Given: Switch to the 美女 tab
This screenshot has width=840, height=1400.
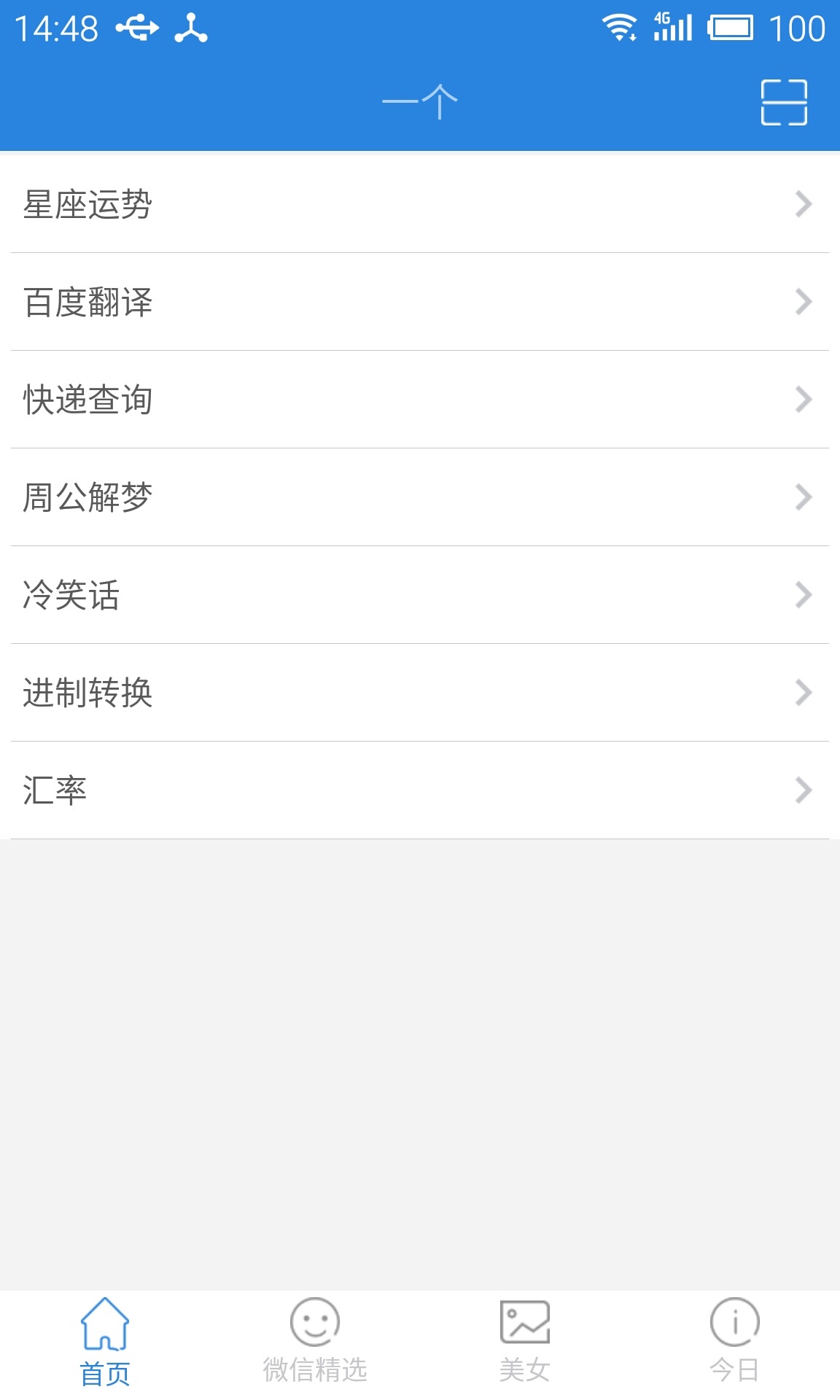Looking at the screenshot, I should [525, 1343].
